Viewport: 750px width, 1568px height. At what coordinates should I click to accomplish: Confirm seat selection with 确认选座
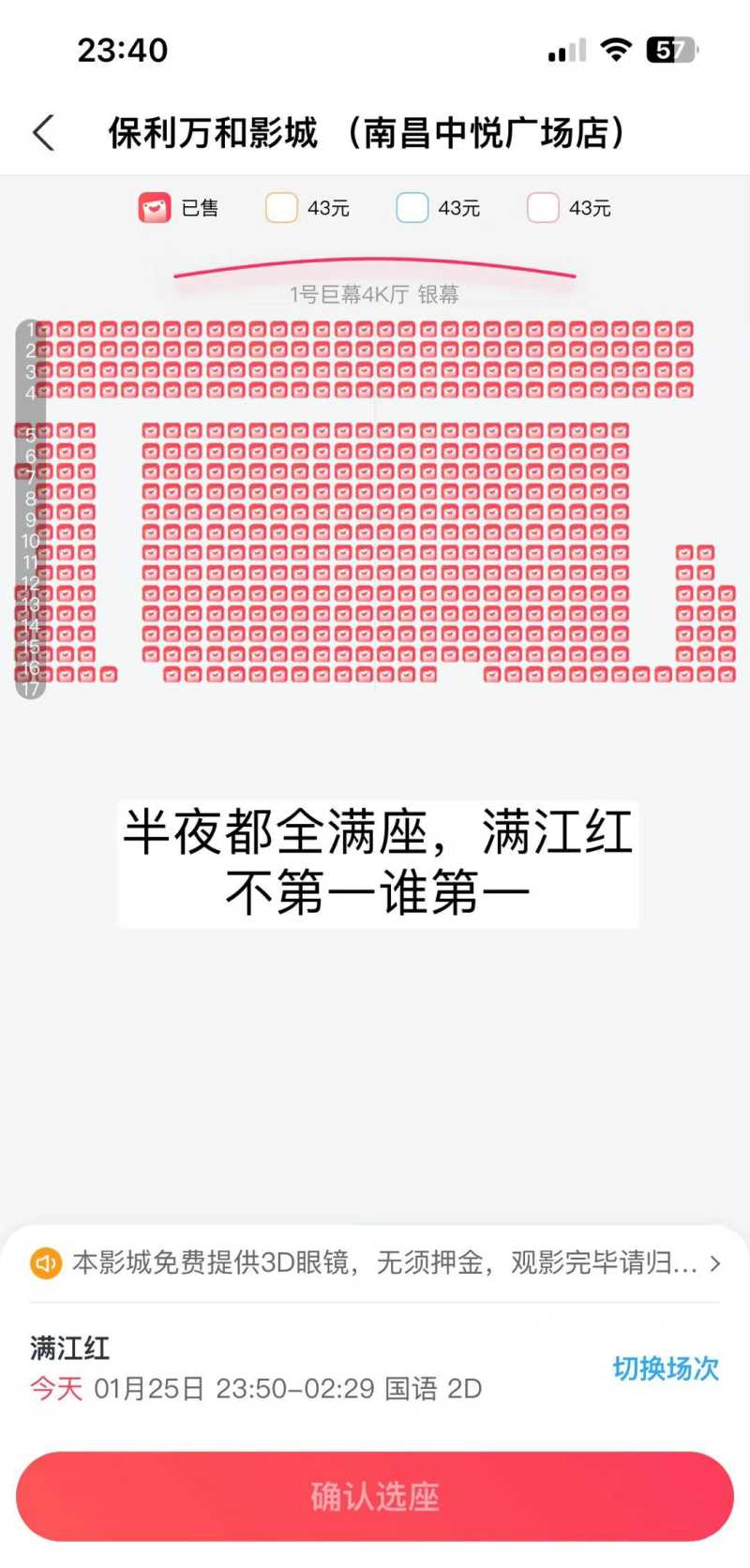375,1496
